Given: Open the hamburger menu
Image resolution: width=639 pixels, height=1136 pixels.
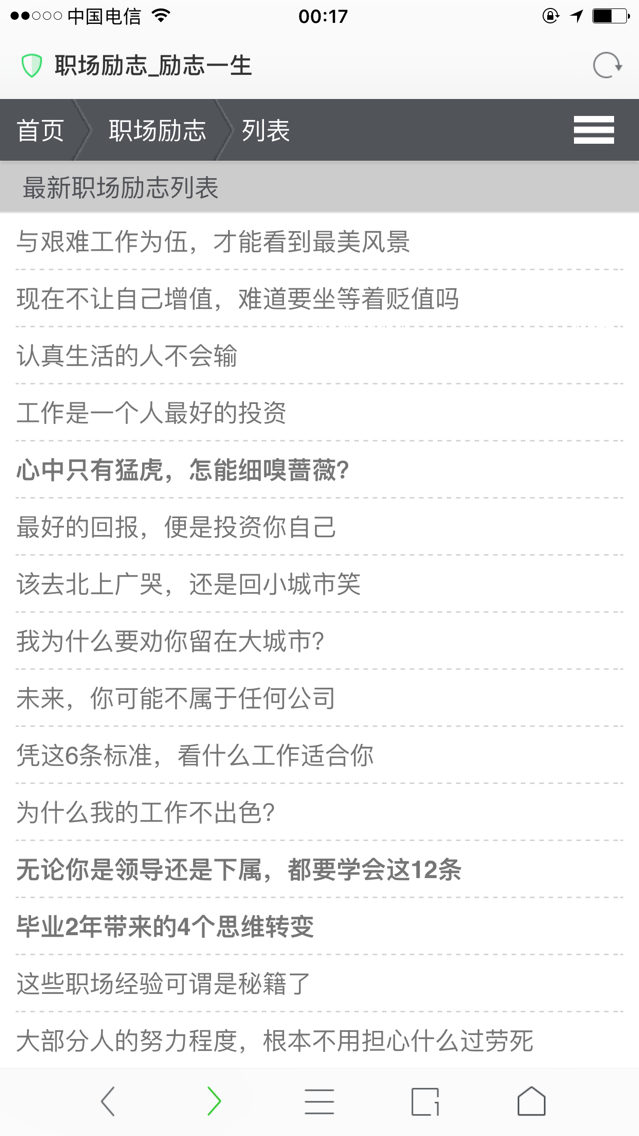Looking at the screenshot, I should point(593,130).
